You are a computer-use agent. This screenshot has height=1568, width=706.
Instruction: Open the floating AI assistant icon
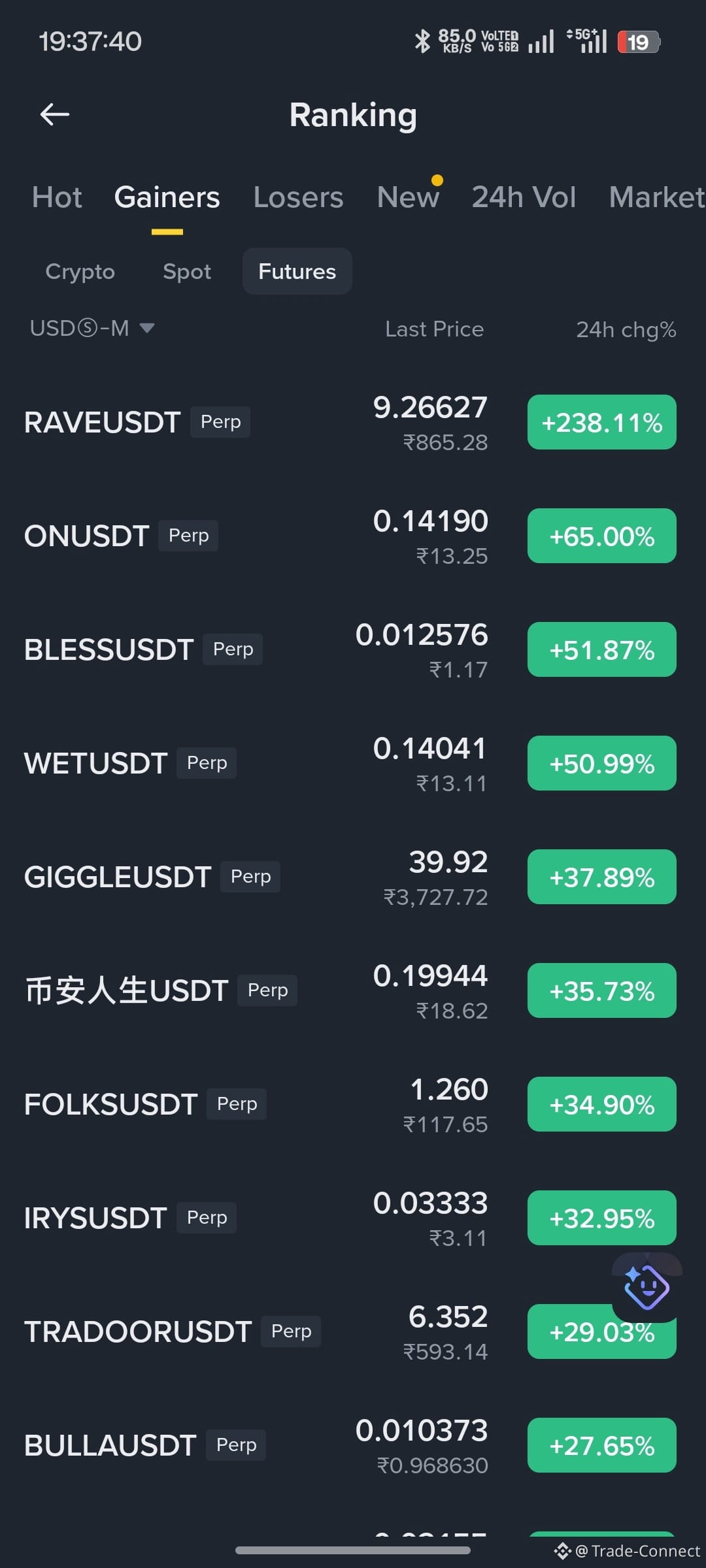647,1288
